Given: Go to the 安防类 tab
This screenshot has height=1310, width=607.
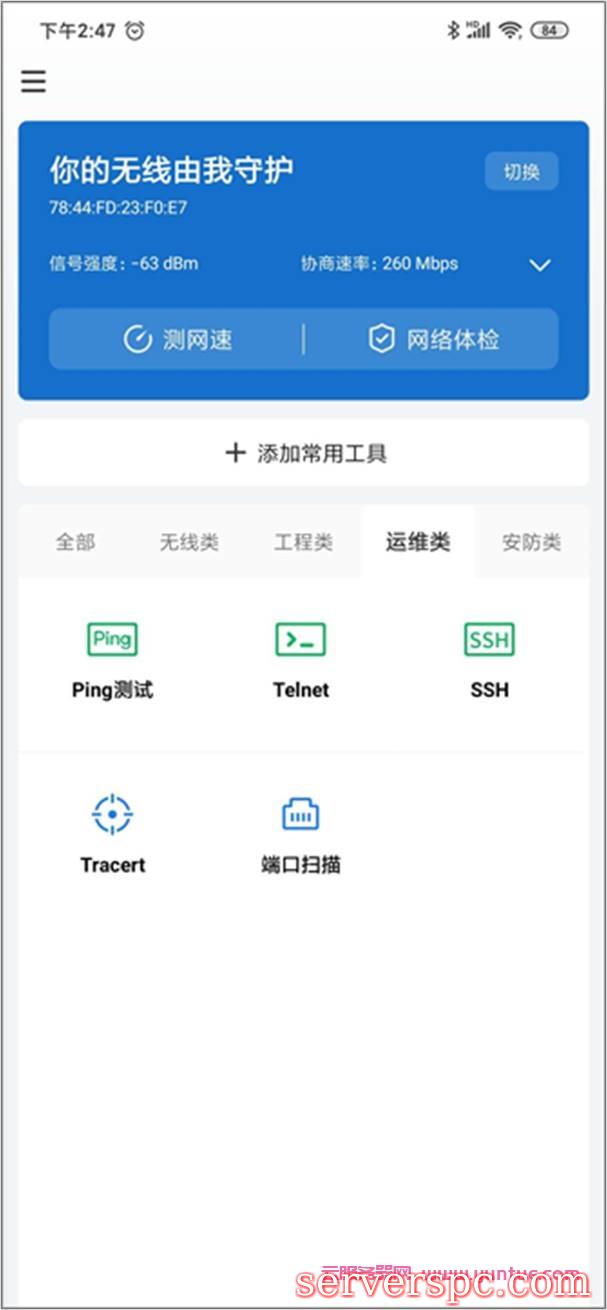Looking at the screenshot, I should 531,542.
